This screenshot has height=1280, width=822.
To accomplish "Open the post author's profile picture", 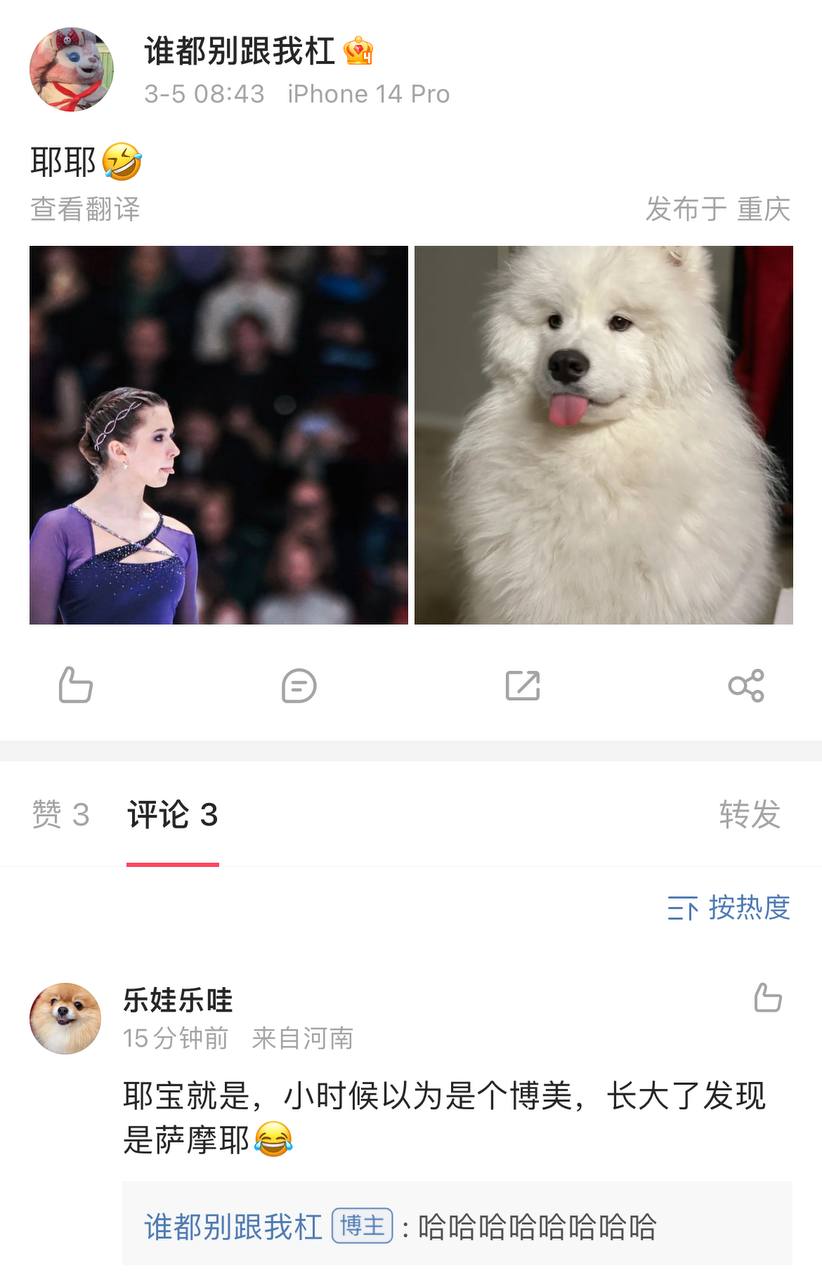I will tap(71, 69).
